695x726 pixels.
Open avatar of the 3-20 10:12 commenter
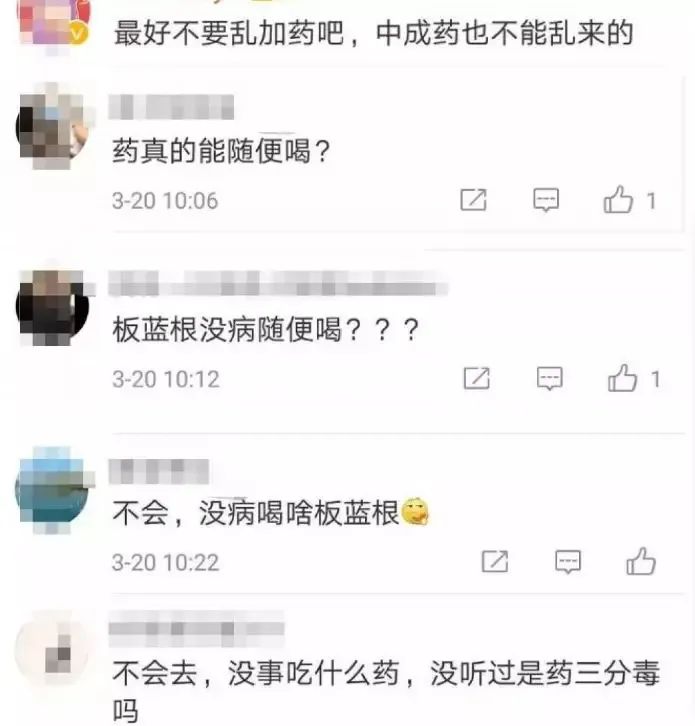pos(52,304)
